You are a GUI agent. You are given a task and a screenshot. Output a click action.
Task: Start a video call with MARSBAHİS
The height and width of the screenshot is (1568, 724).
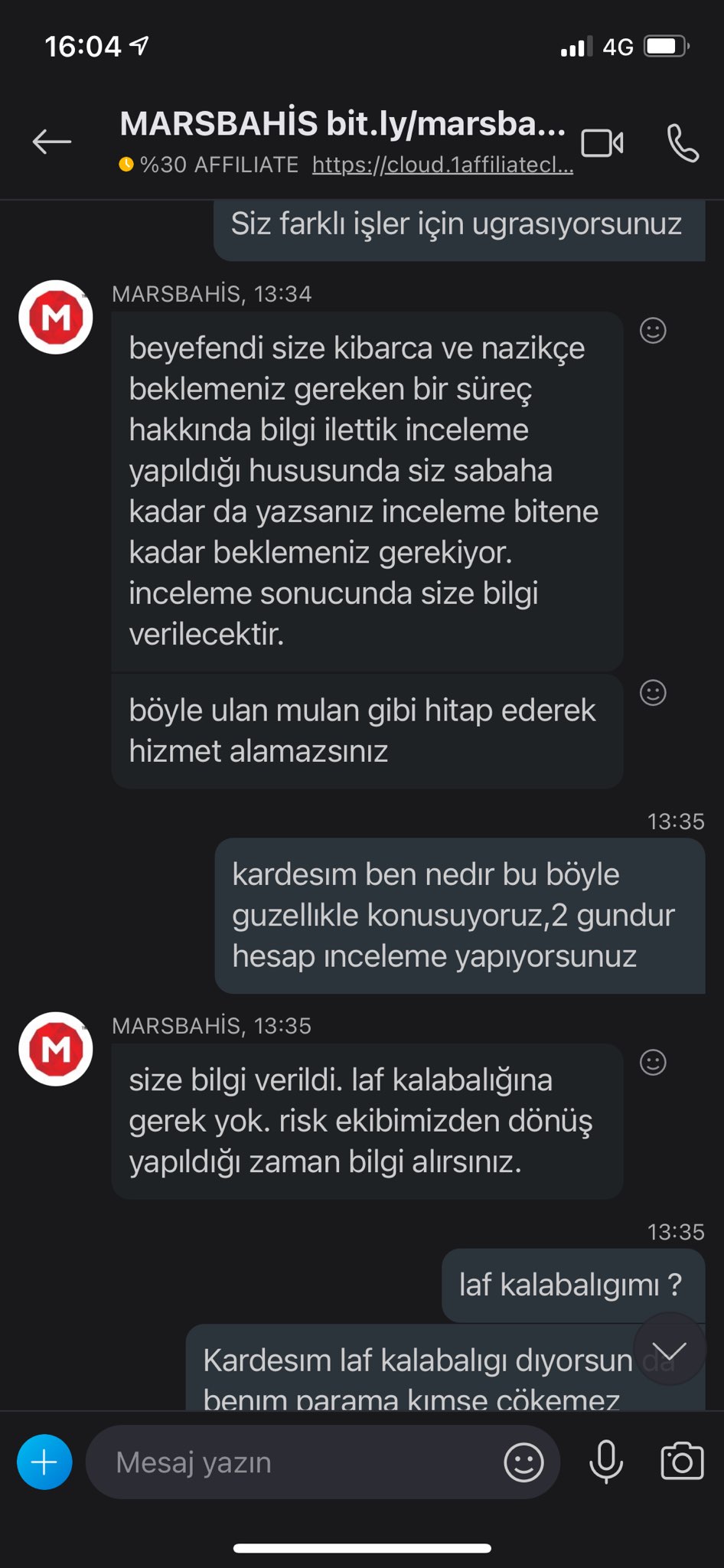click(x=602, y=142)
